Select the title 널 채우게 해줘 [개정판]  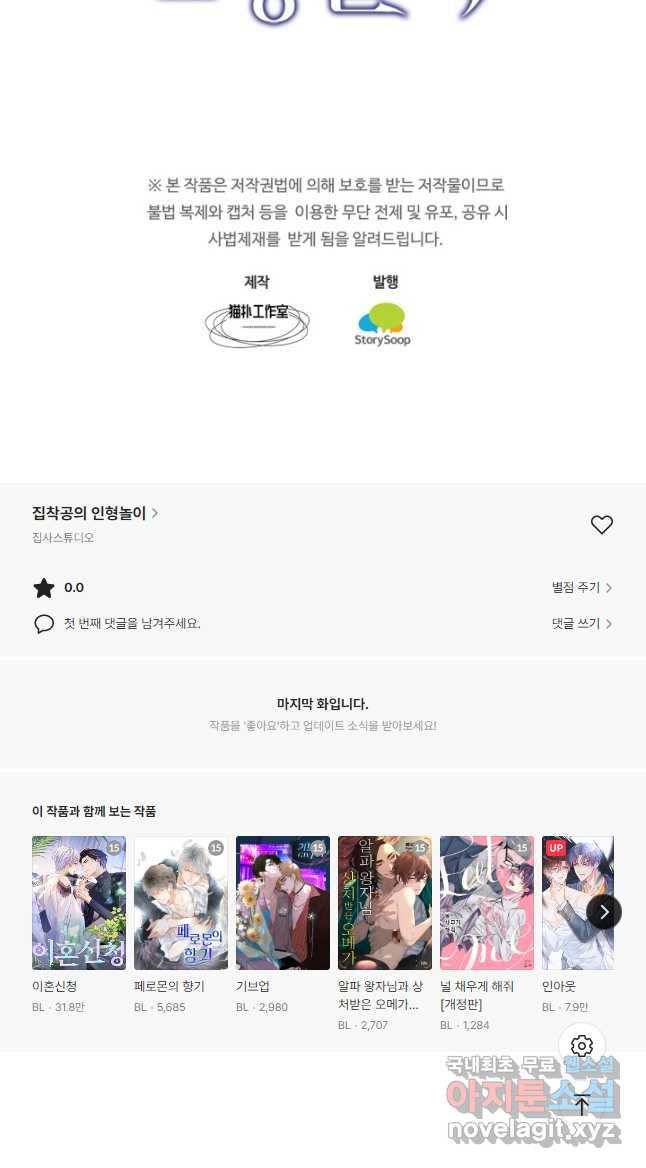pyautogui.click(x=487, y=903)
